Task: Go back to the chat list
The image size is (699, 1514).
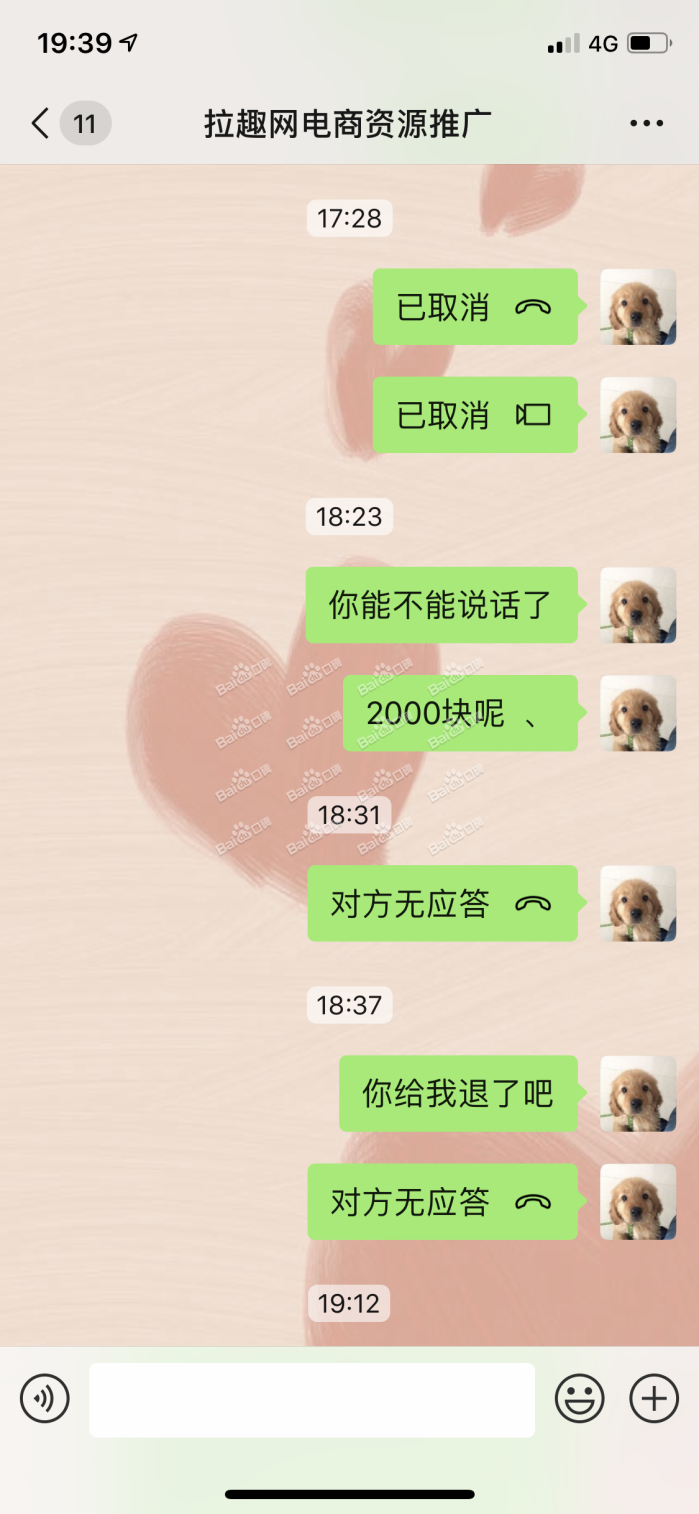Action: tap(40, 124)
